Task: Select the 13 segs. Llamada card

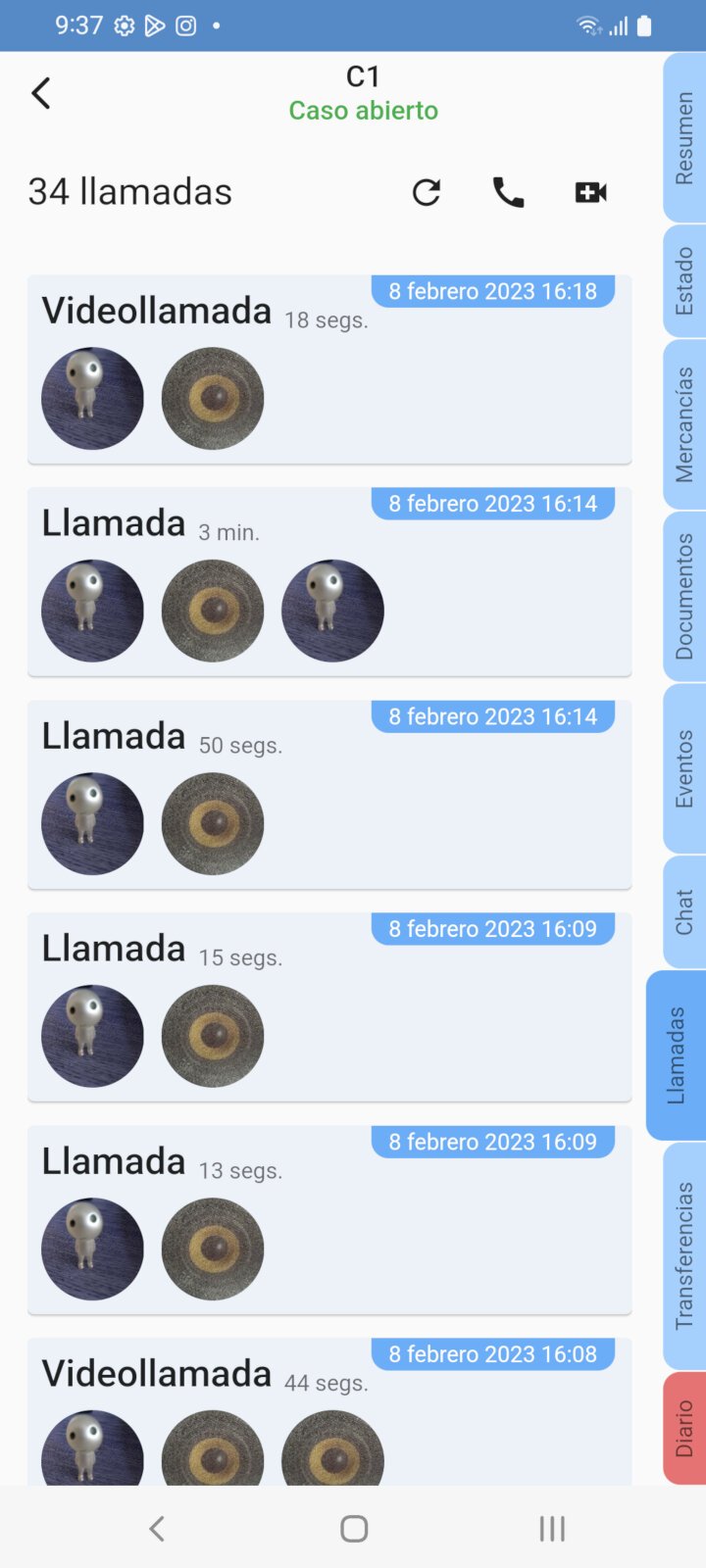Action: (x=328, y=1220)
